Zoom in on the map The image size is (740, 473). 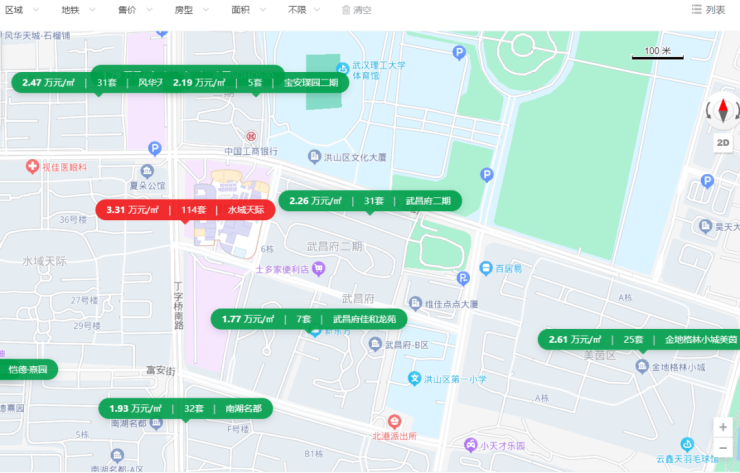pos(723,426)
